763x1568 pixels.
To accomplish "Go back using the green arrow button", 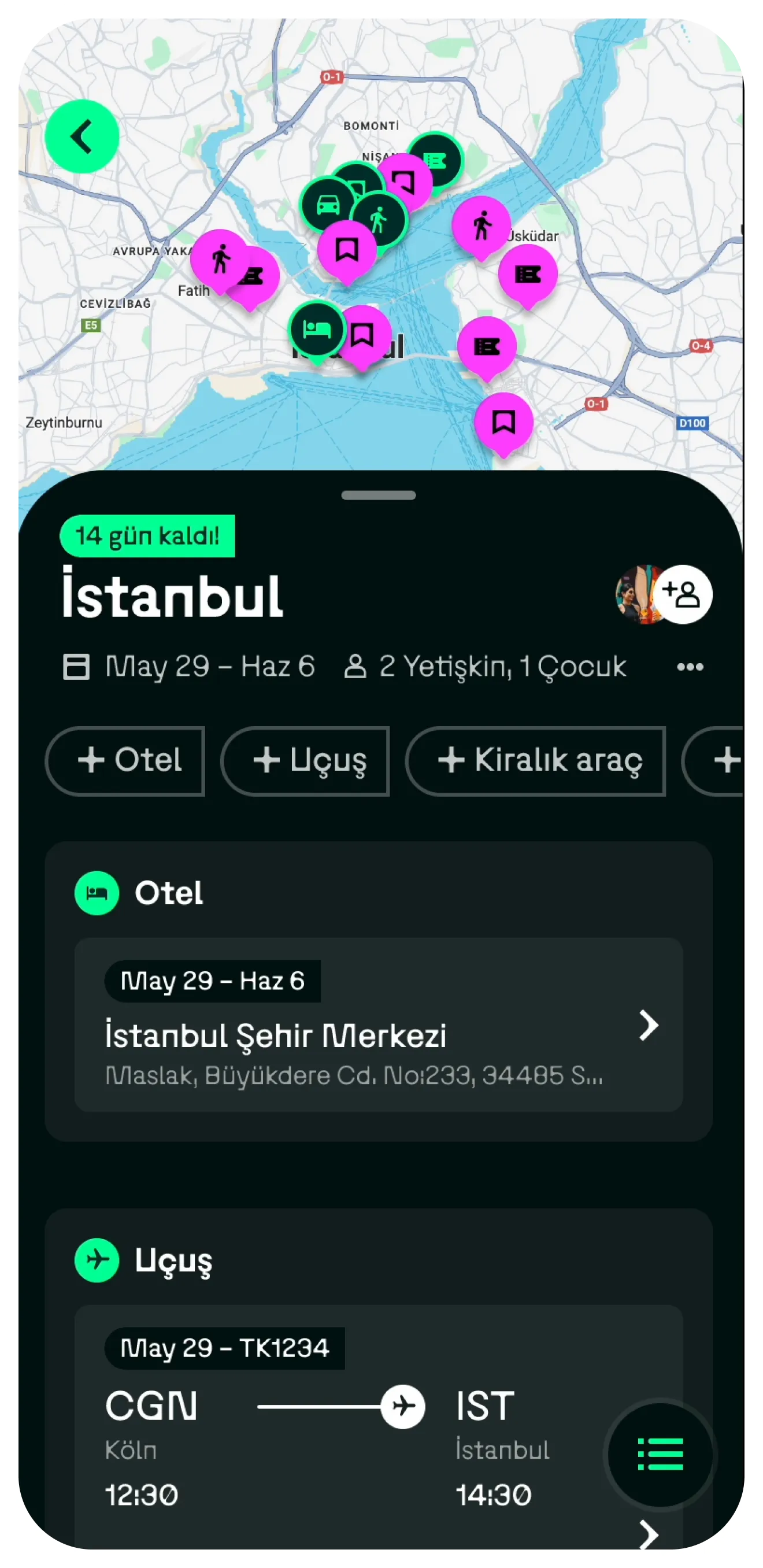I will point(82,136).
